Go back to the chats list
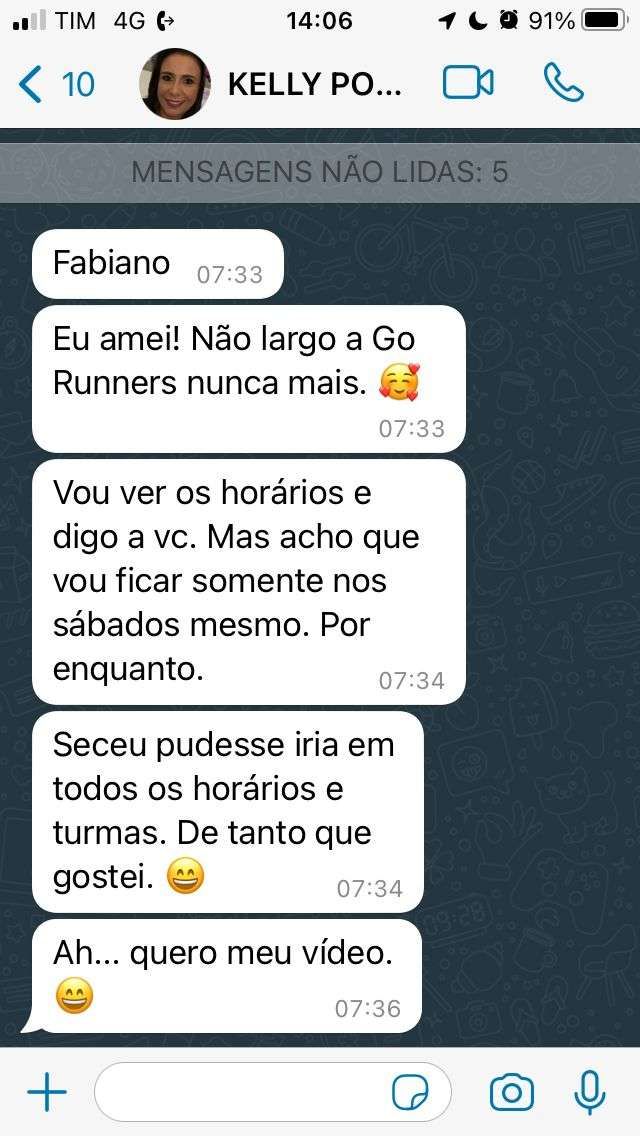Screen dimensions: 640x1136 click(55, 84)
